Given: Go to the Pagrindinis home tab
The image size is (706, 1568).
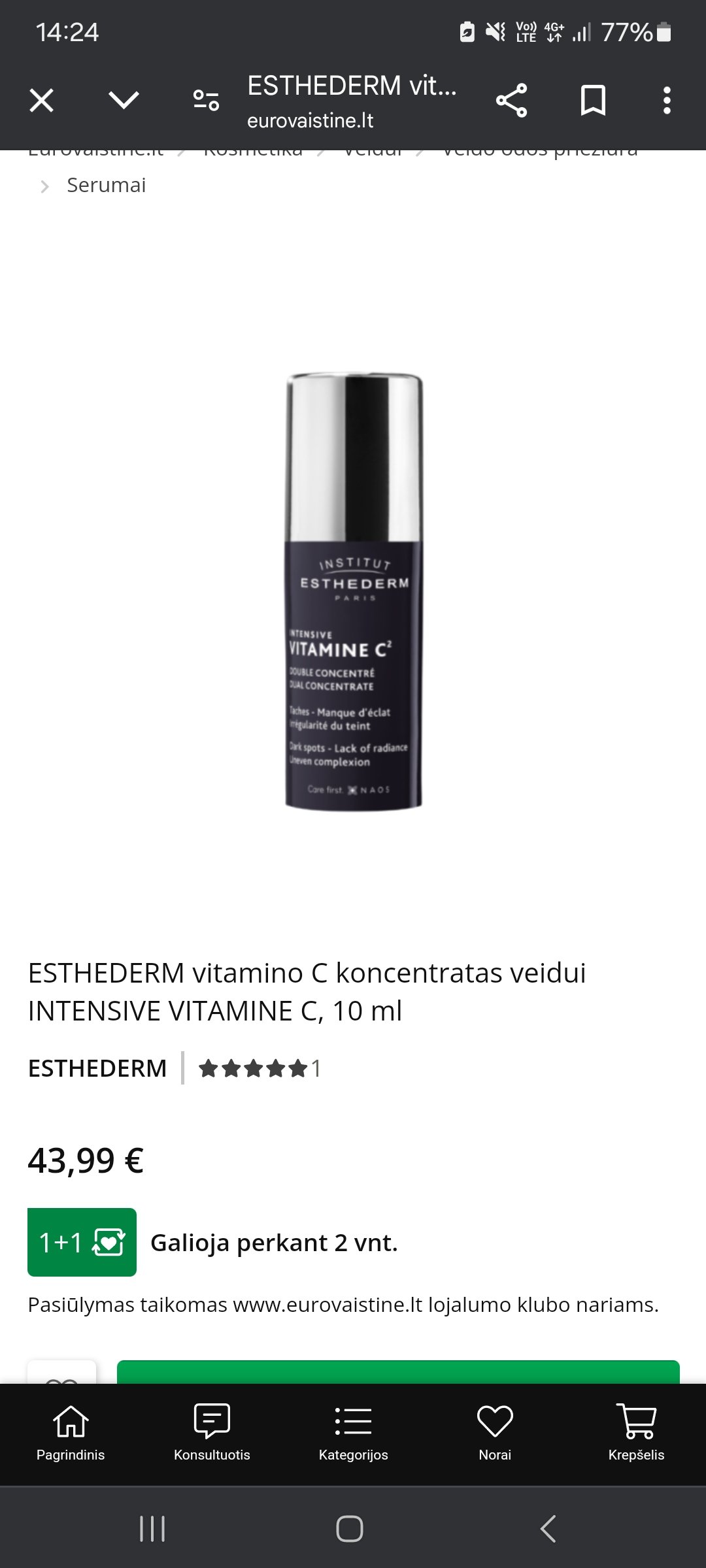Looking at the screenshot, I should point(71,1433).
